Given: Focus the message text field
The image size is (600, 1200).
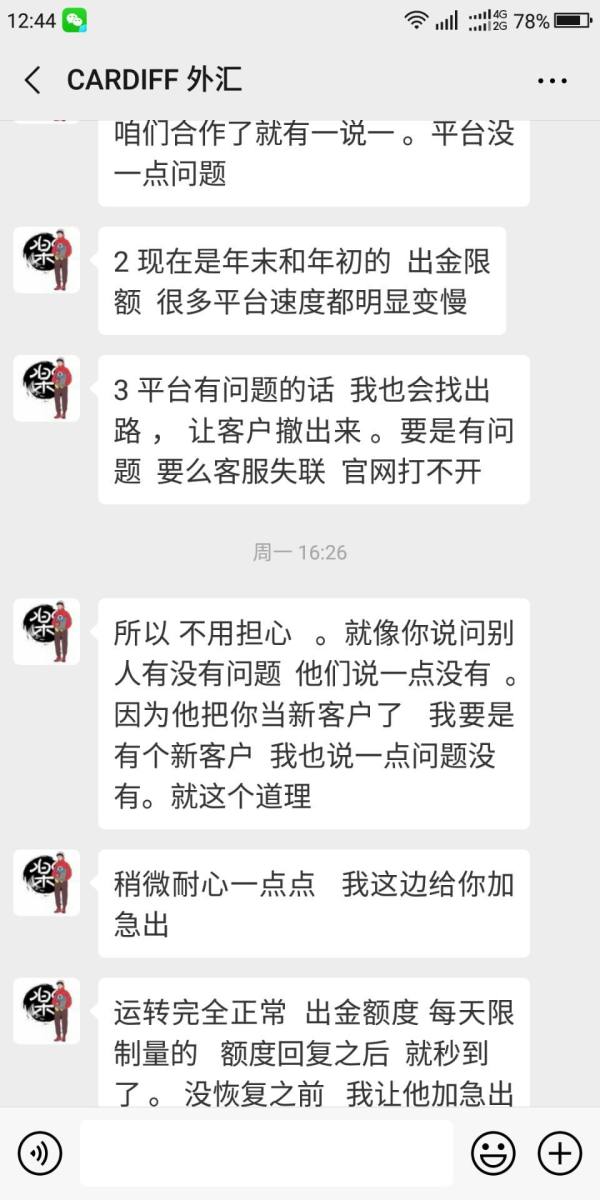Looking at the screenshot, I should point(266,1154).
